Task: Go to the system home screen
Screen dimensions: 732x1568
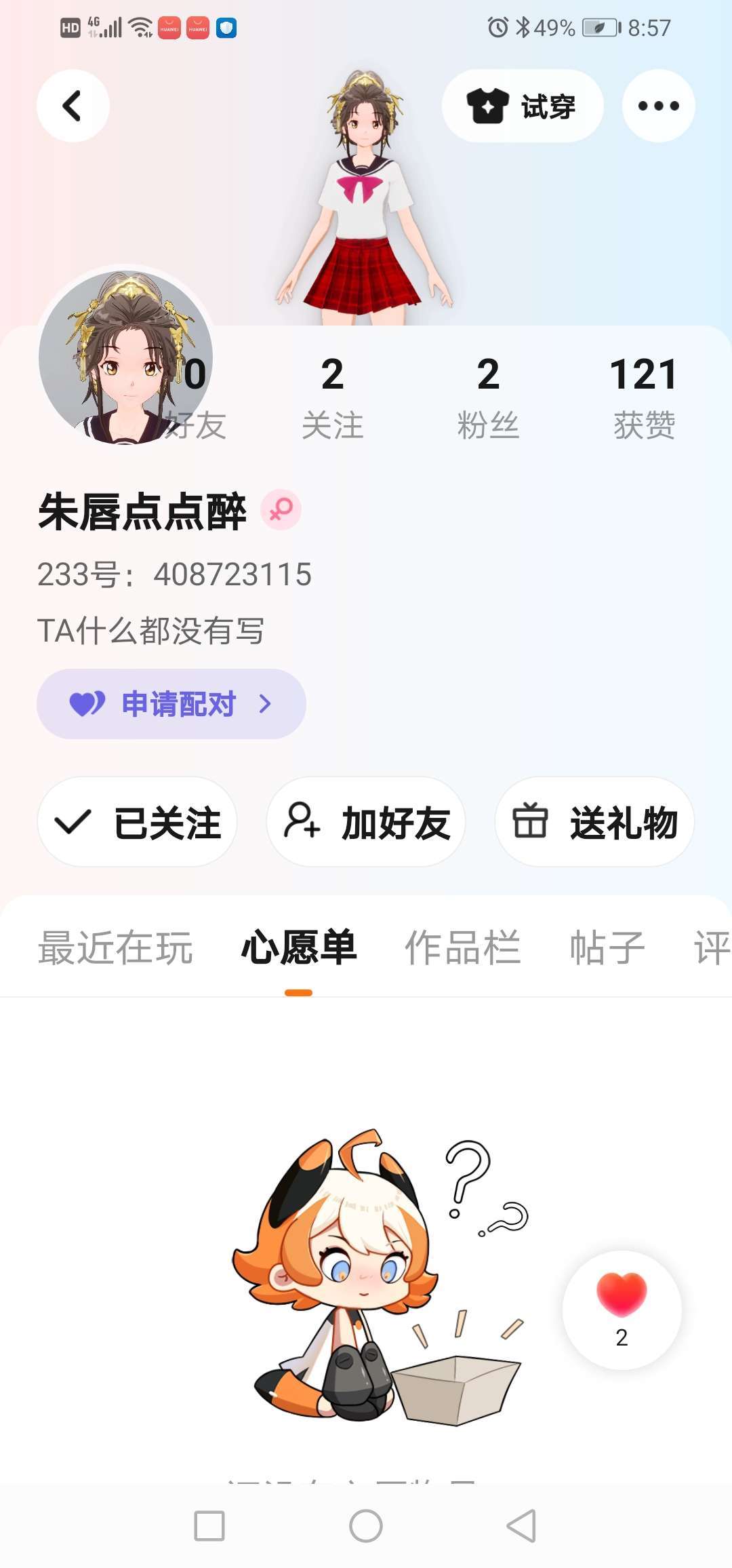Action: tap(366, 1526)
